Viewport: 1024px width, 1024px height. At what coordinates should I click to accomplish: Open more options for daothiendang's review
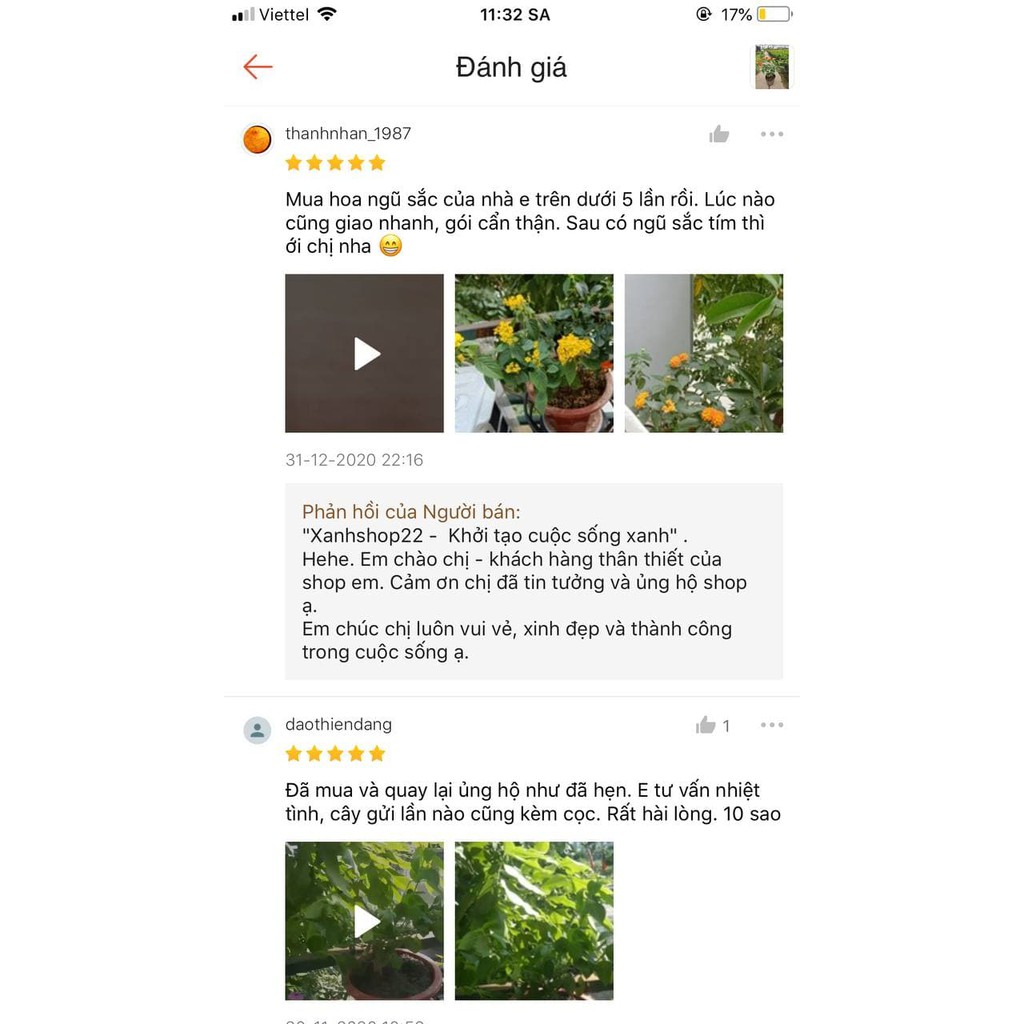(x=772, y=725)
